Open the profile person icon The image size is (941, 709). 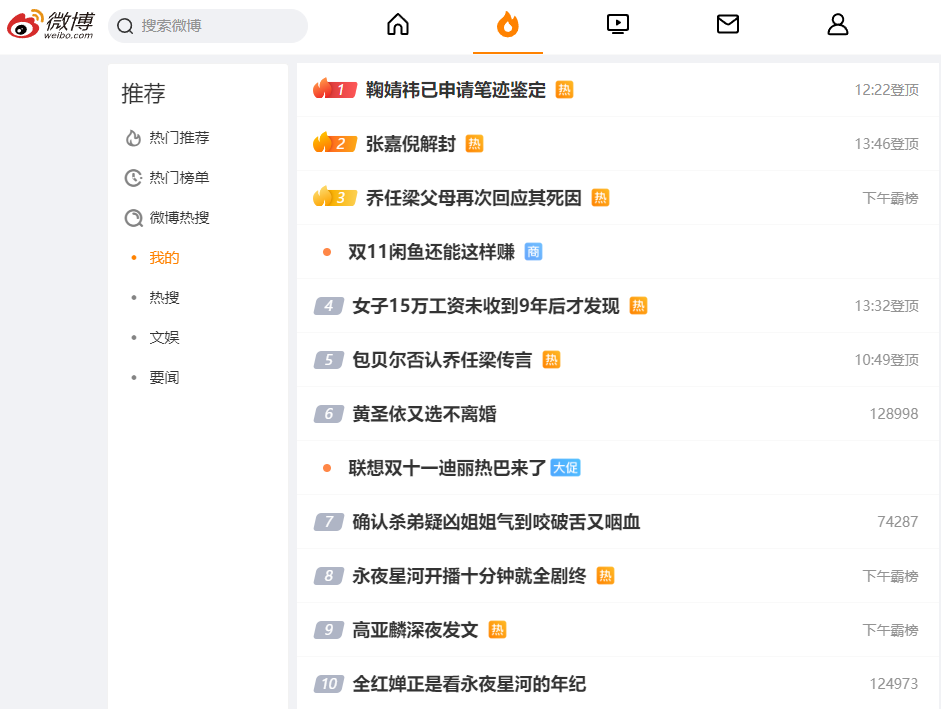[x=838, y=25]
